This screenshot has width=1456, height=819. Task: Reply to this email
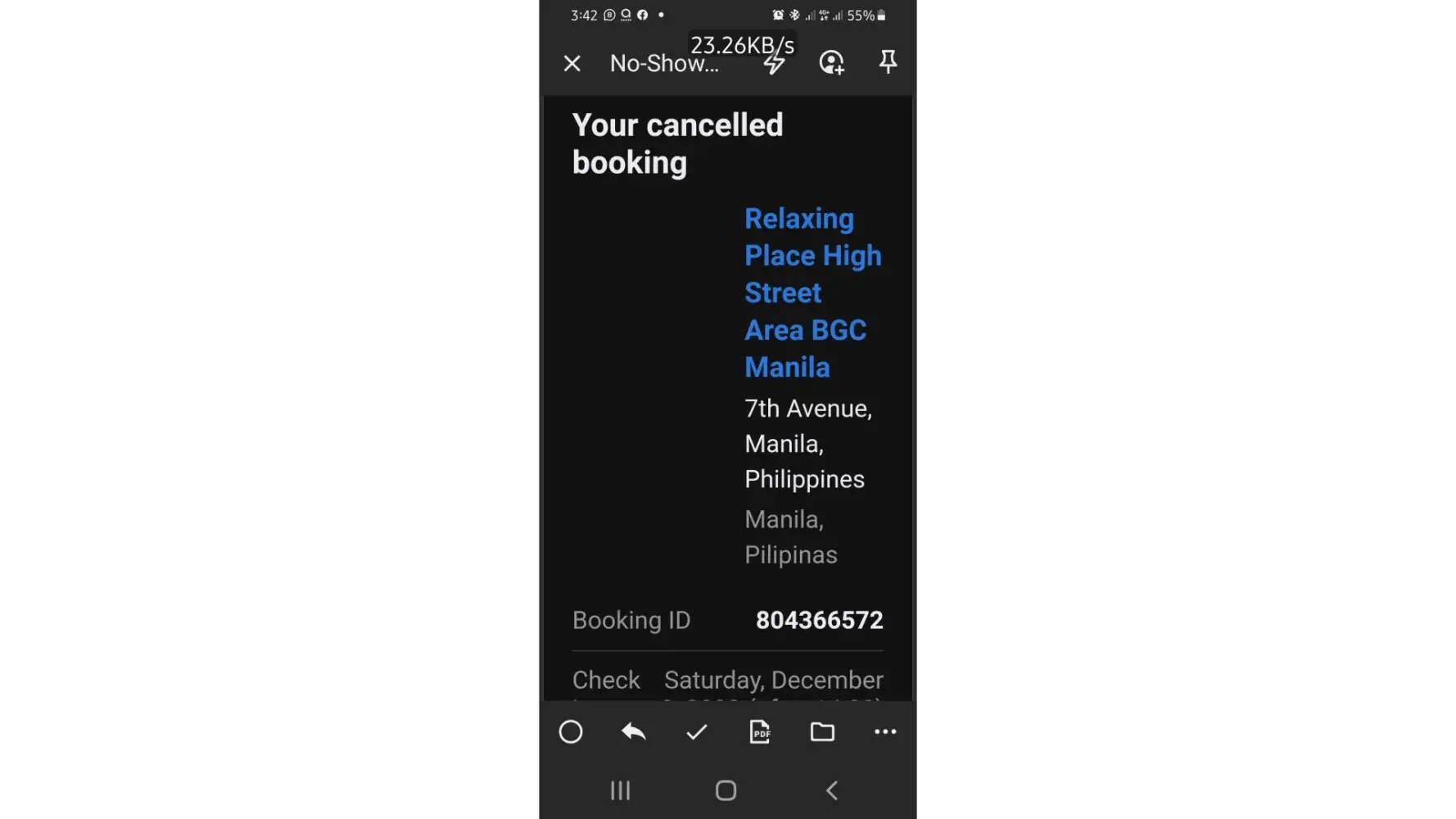[633, 731]
